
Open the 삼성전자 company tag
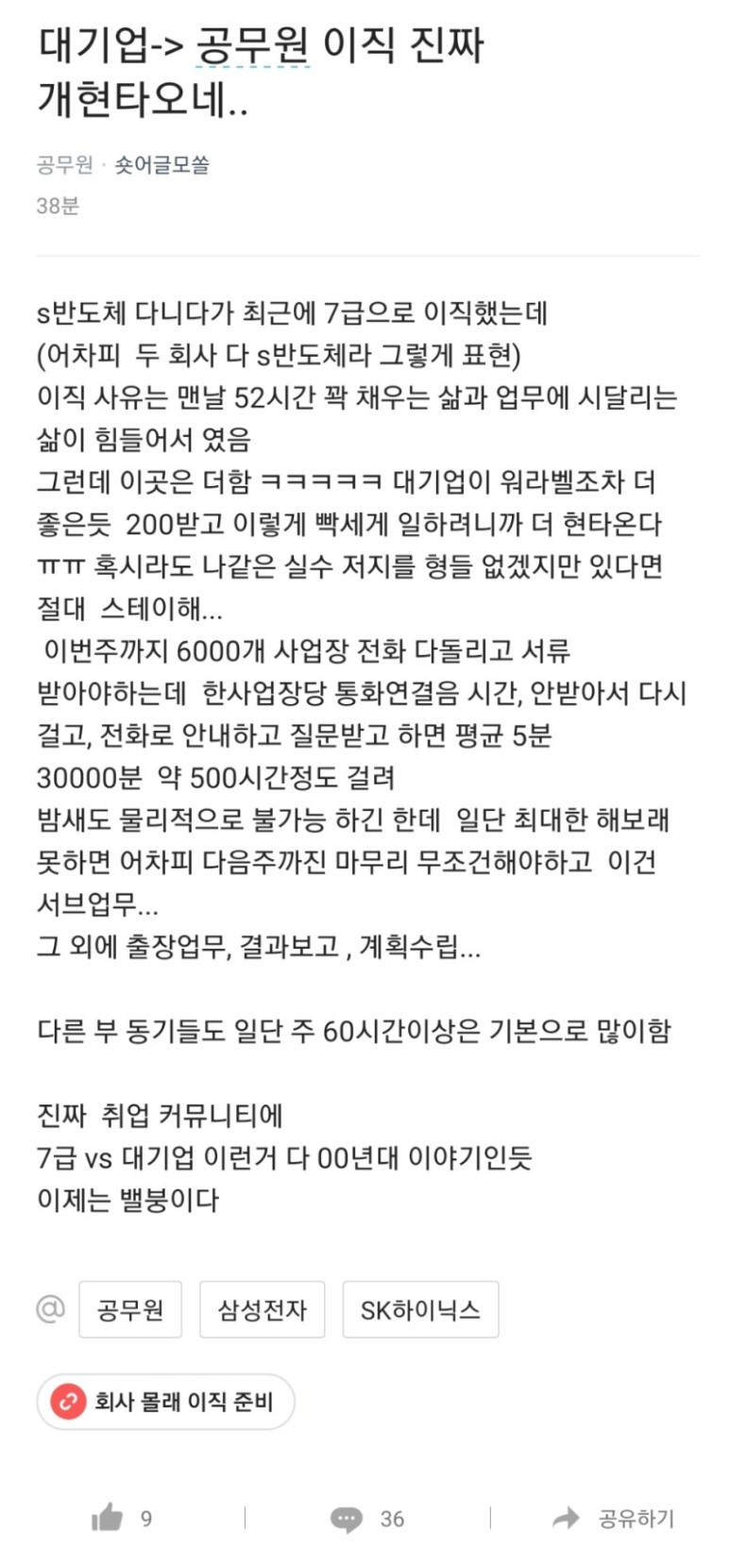click(x=262, y=1309)
